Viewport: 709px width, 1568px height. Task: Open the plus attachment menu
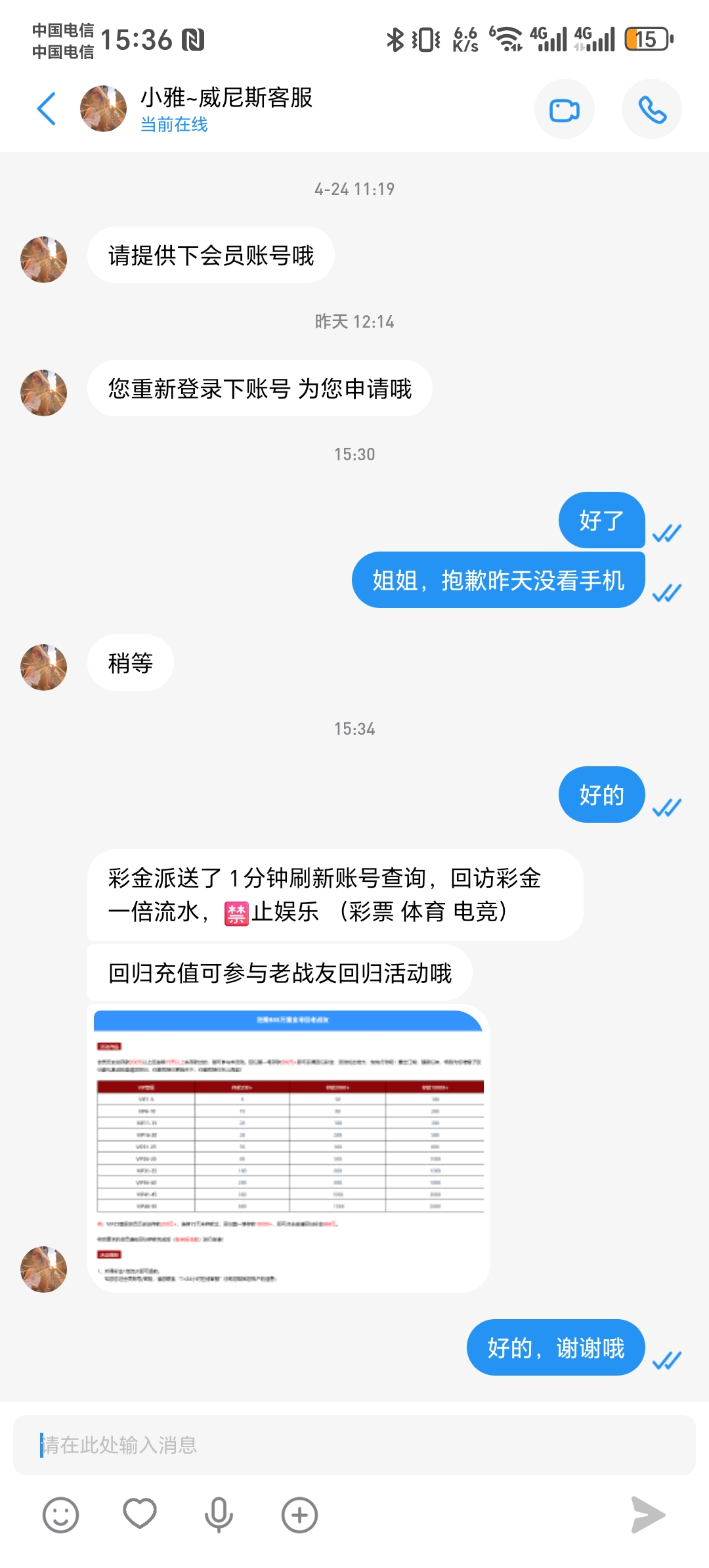click(299, 1515)
